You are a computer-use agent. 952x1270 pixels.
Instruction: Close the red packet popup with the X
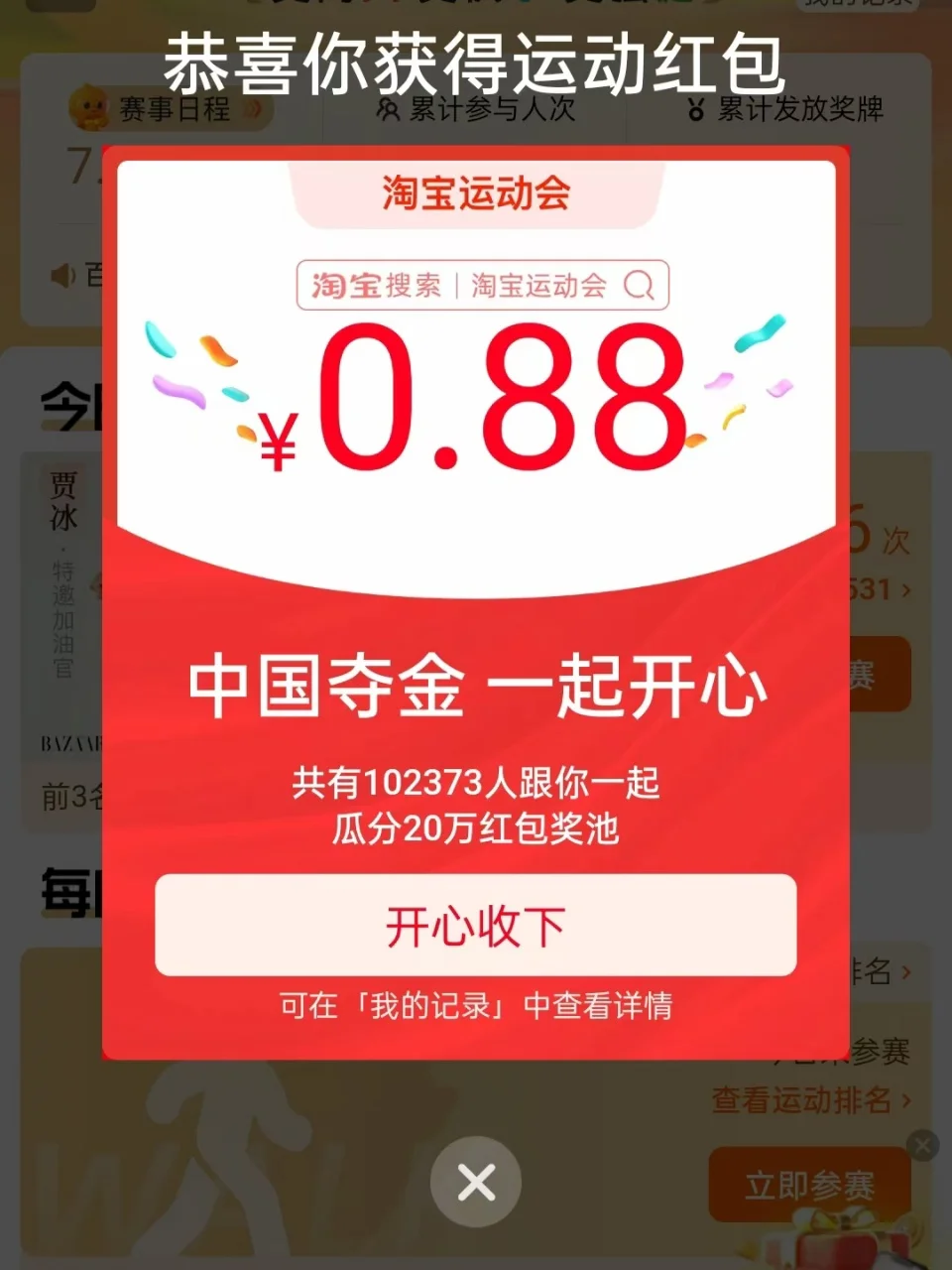pos(476,1181)
